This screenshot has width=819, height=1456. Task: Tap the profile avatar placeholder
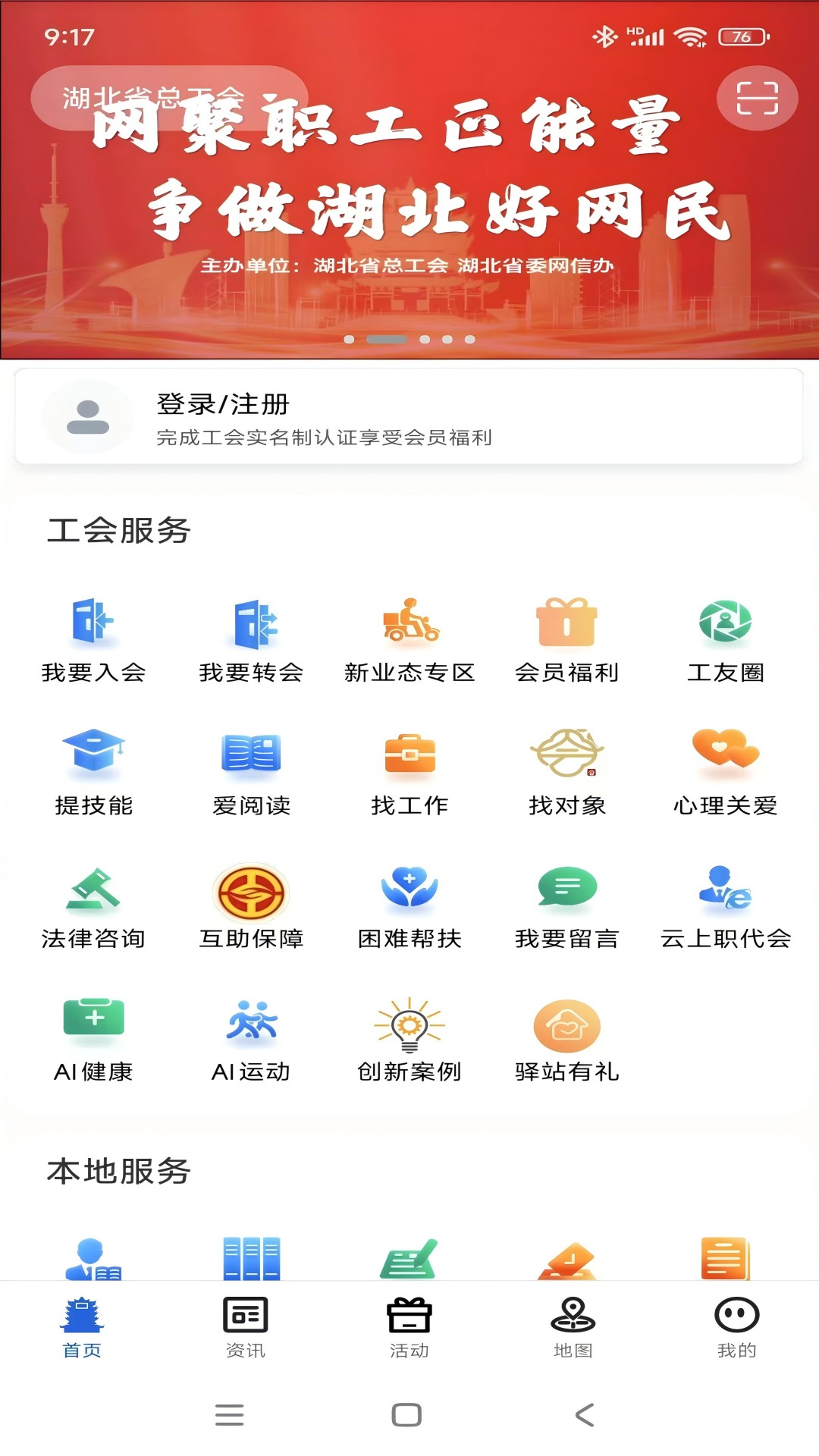(x=87, y=416)
